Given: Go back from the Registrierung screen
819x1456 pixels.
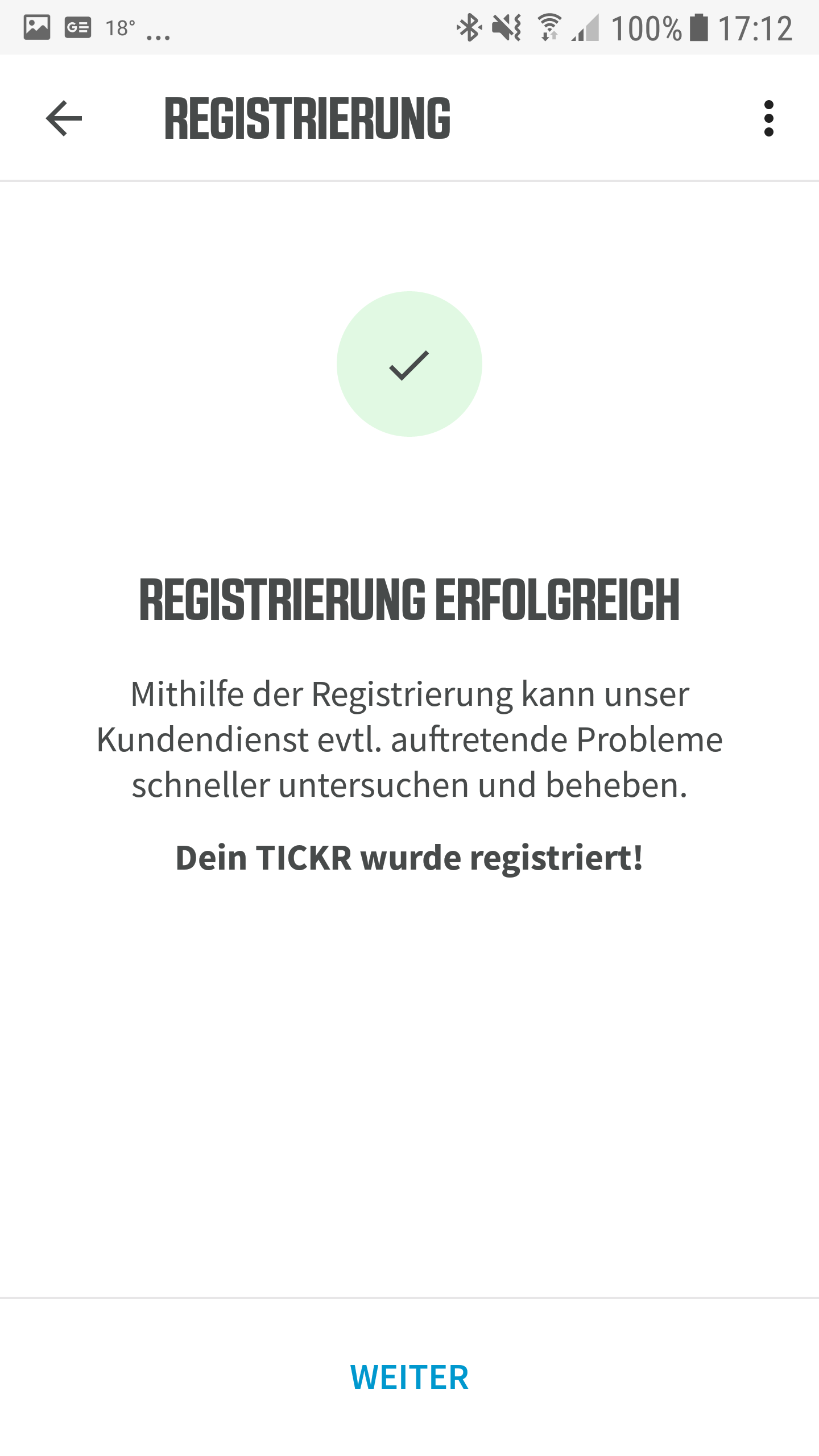Looking at the screenshot, I should pyautogui.click(x=64, y=118).
